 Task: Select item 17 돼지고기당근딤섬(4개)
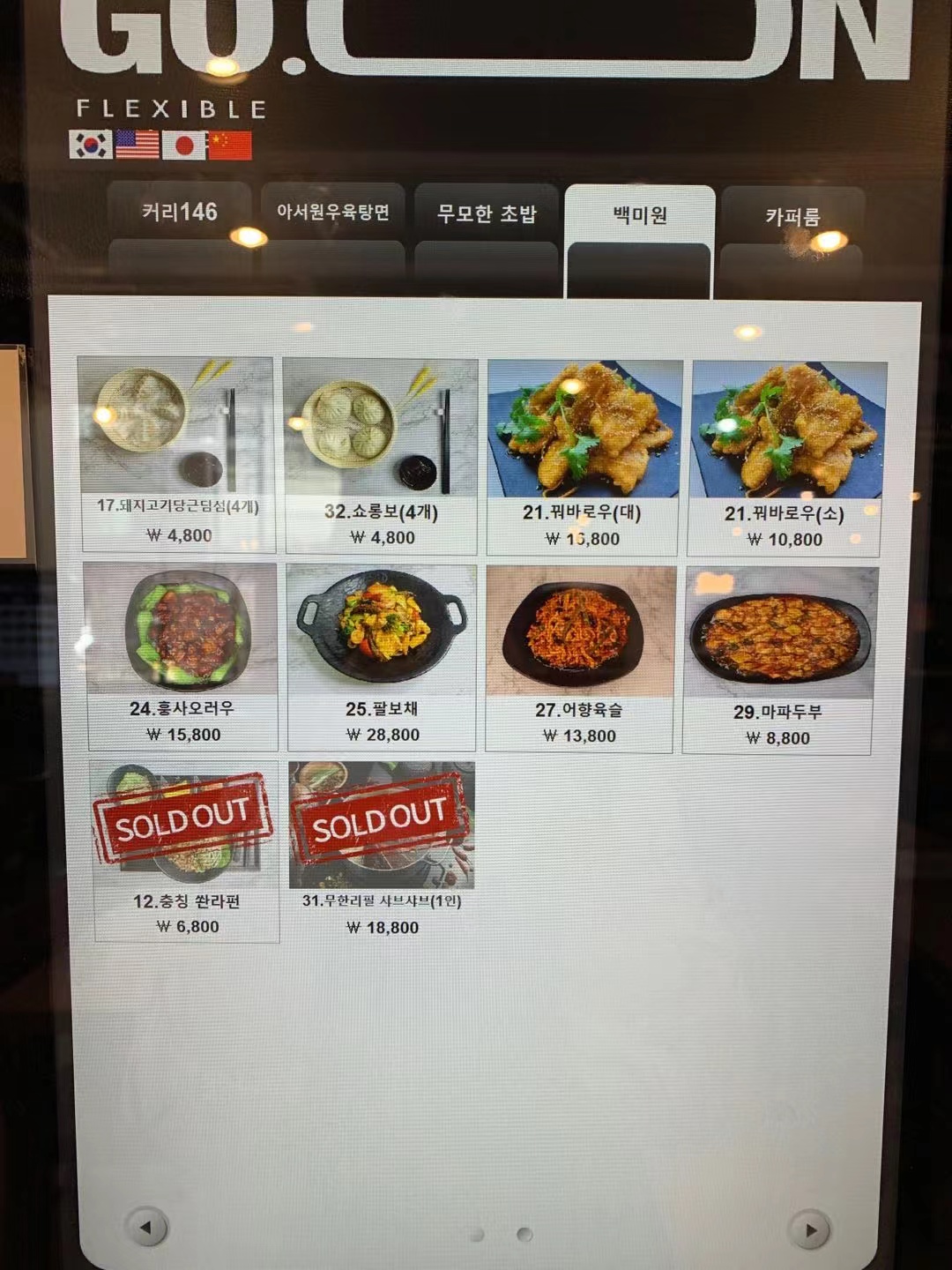[177, 453]
